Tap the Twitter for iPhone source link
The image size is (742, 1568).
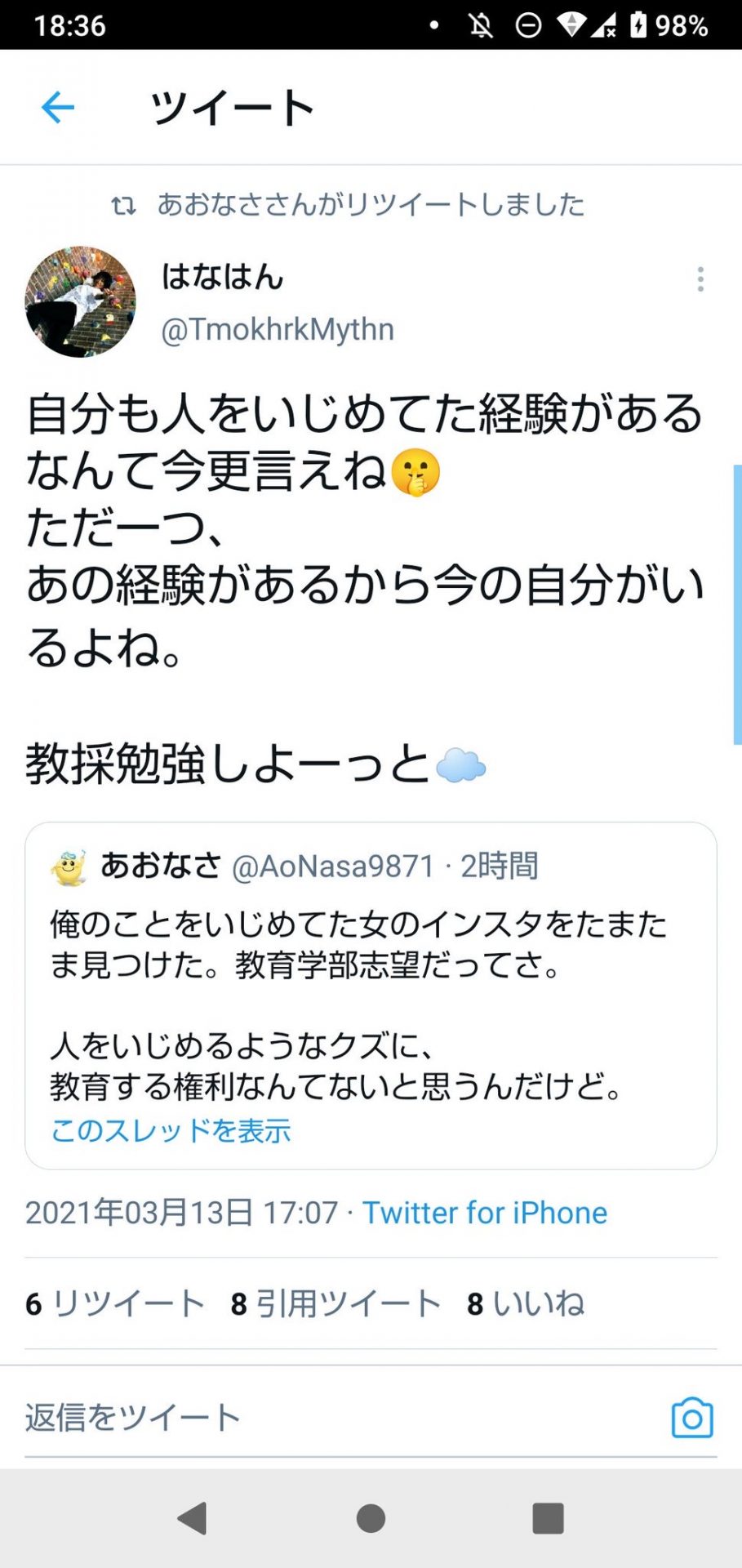point(485,1213)
